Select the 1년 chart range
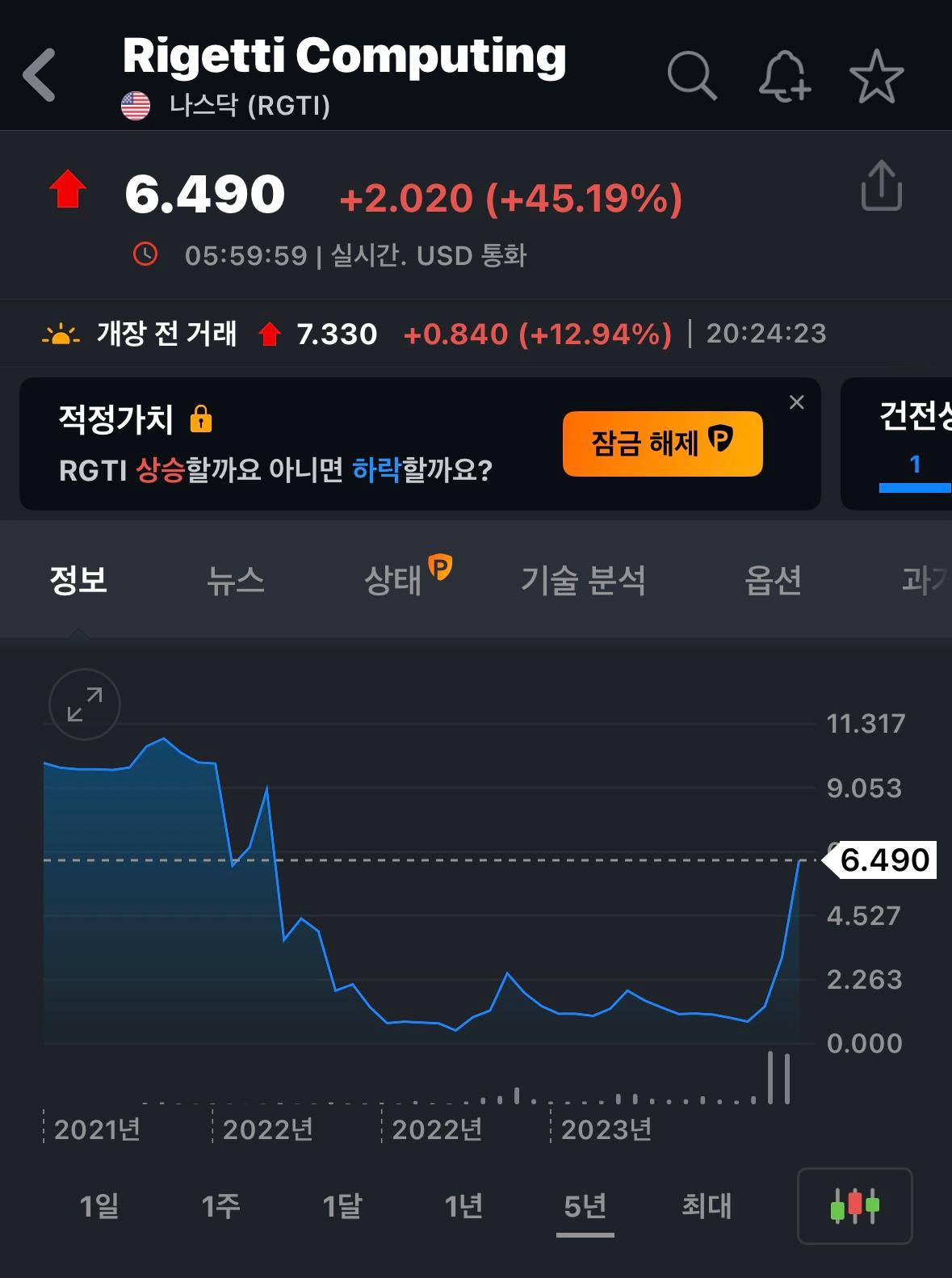The width and height of the screenshot is (952, 1278). [x=463, y=1206]
